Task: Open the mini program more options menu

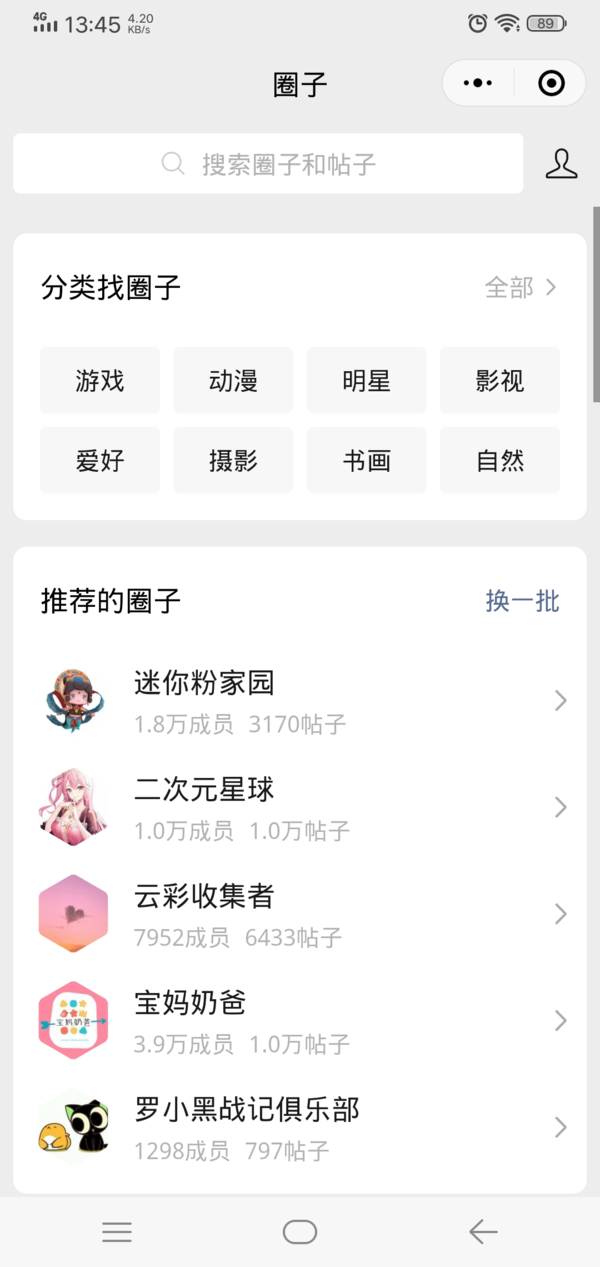Action: [x=479, y=84]
